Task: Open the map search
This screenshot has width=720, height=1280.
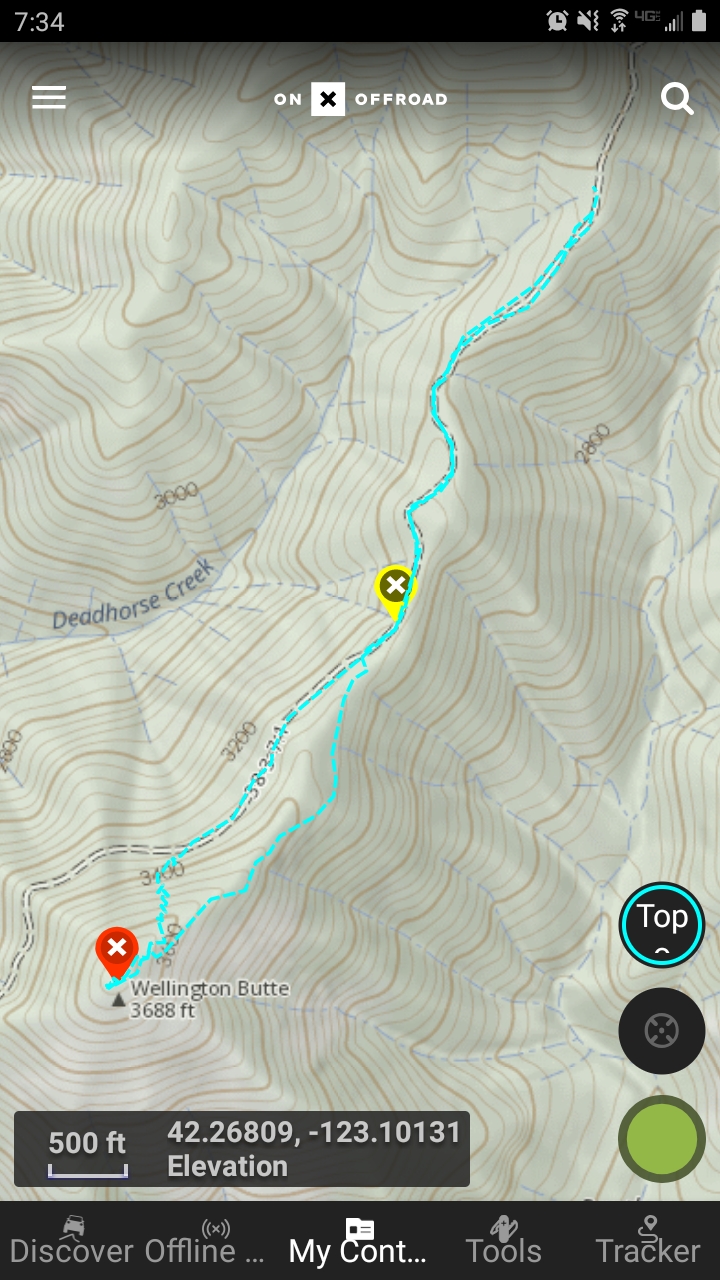Action: click(x=677, y=99)
